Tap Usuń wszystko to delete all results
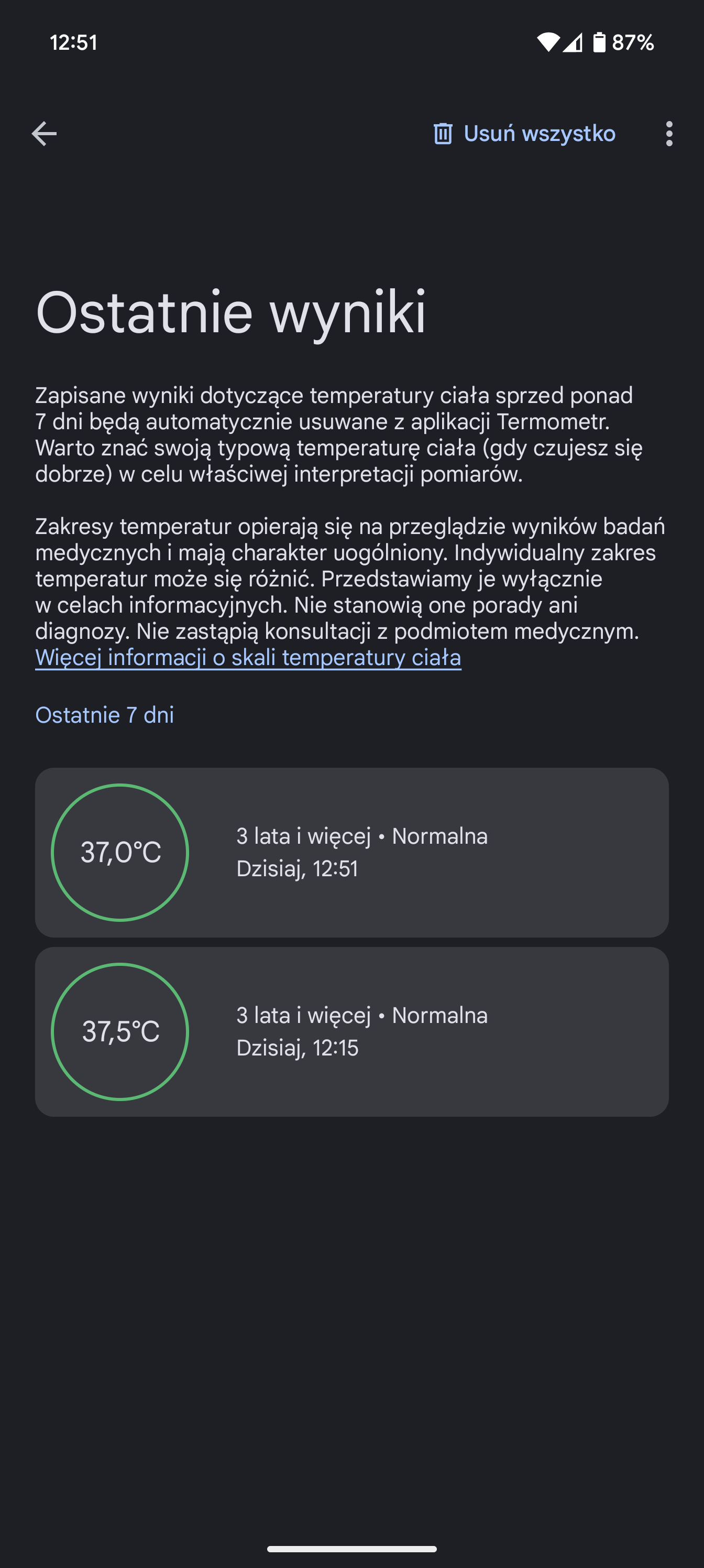Image resolution: width=704 pixels, height=1568 pixels. coord(524,133)
